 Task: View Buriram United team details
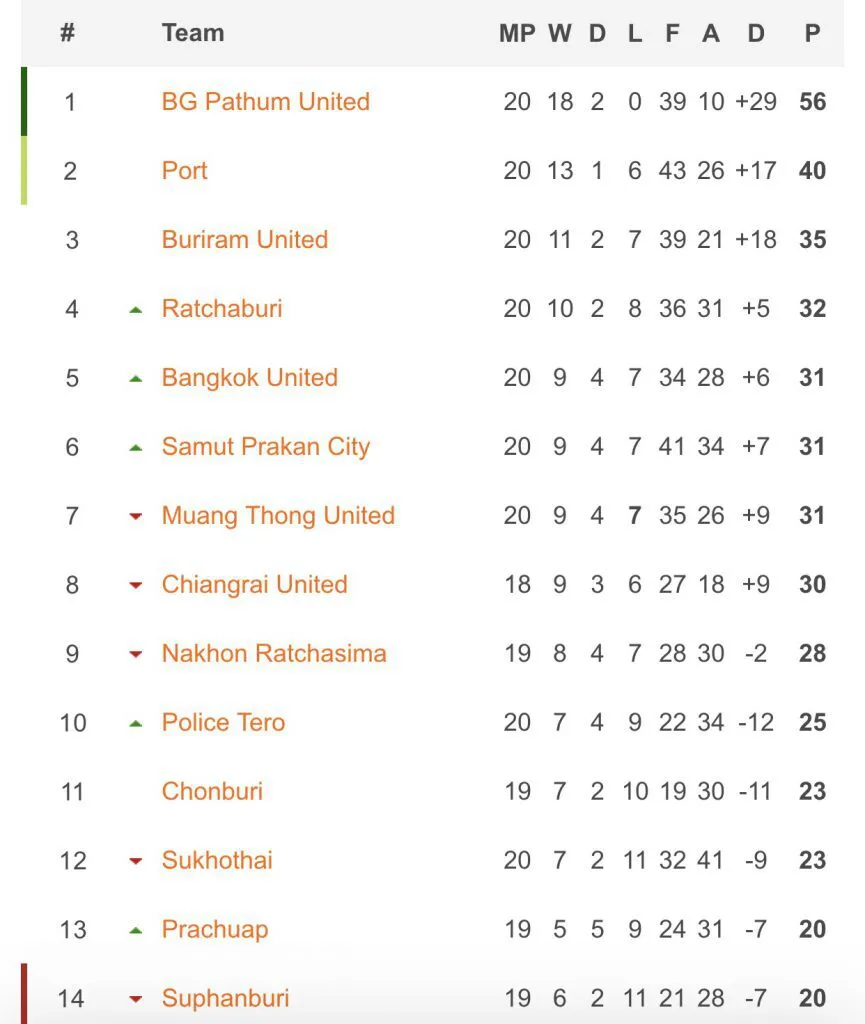tap(244, 240)
